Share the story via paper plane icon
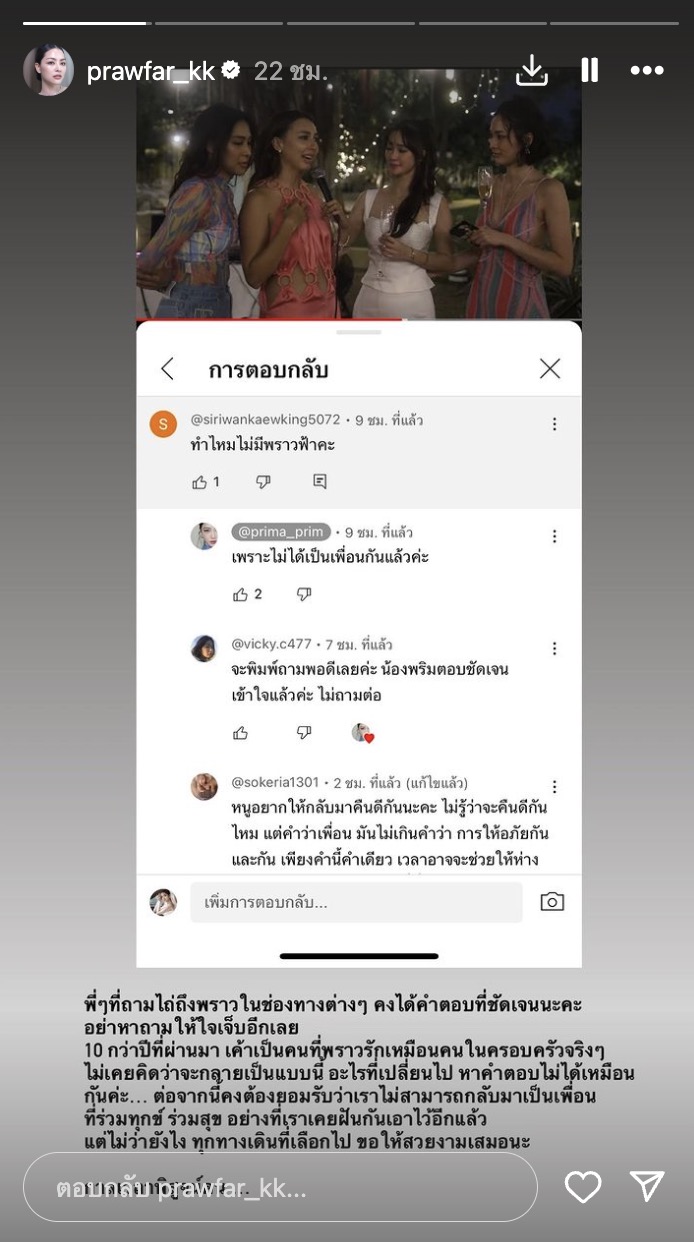 pyautogui.click(x=648, y=1187)
